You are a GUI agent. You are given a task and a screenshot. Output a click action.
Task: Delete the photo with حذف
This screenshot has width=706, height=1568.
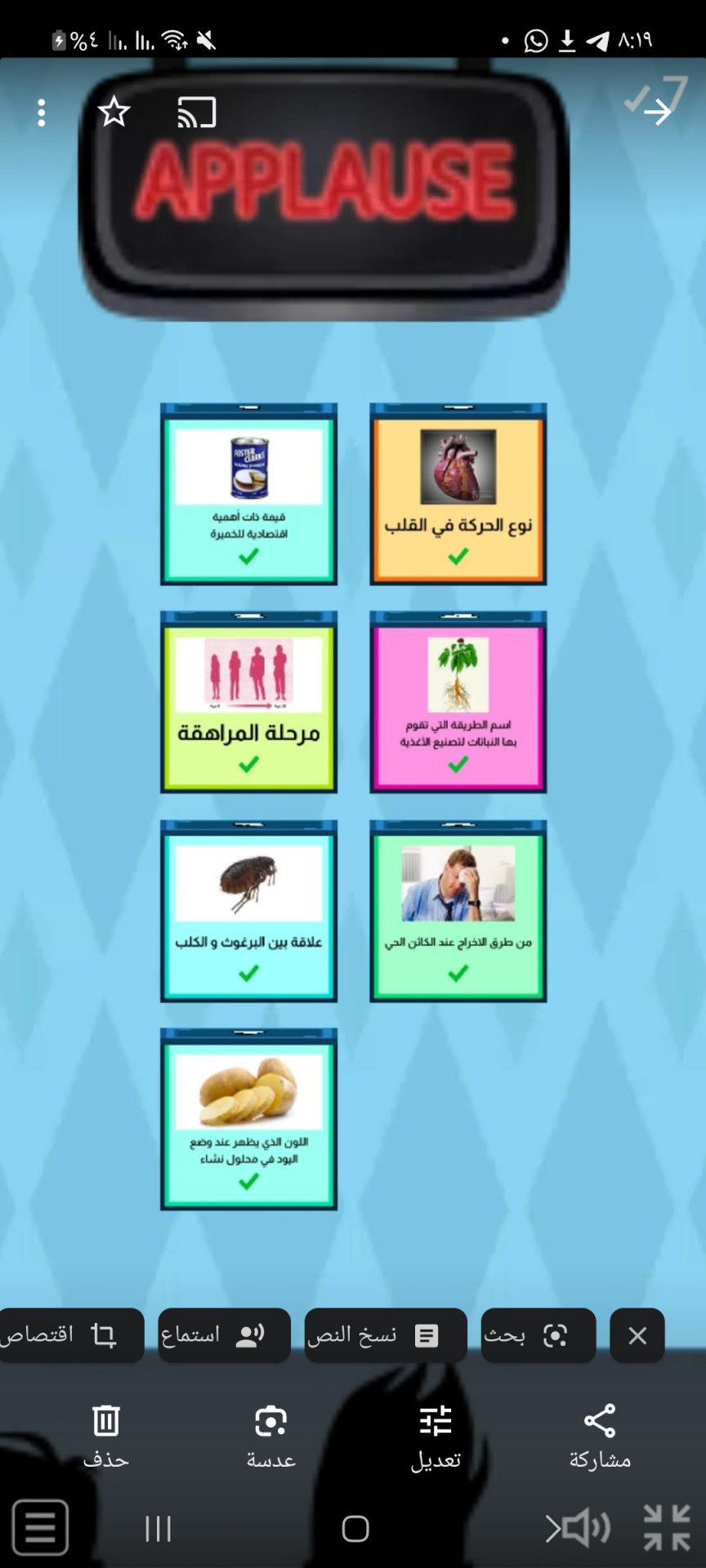coord(106,1435)
